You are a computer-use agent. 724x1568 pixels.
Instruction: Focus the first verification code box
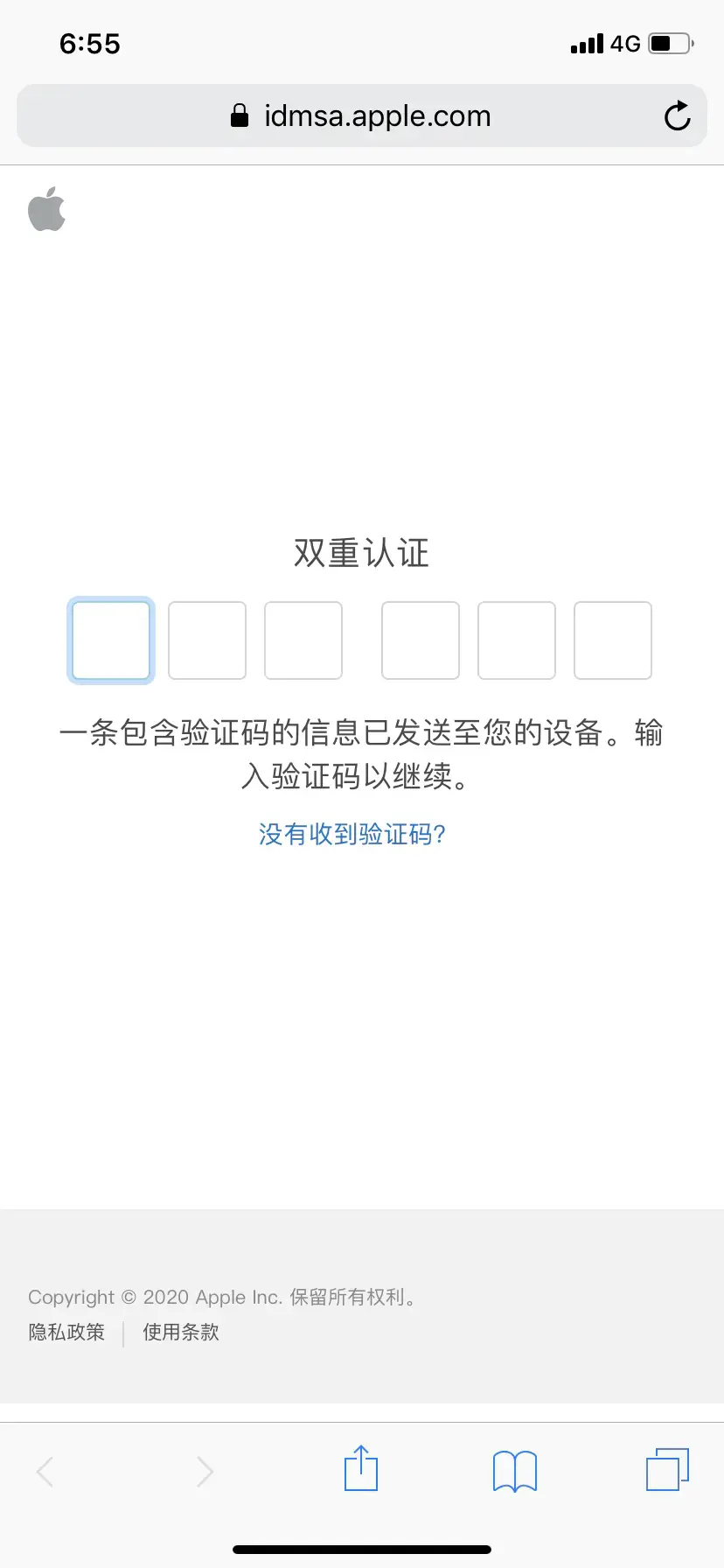(111, 640)
